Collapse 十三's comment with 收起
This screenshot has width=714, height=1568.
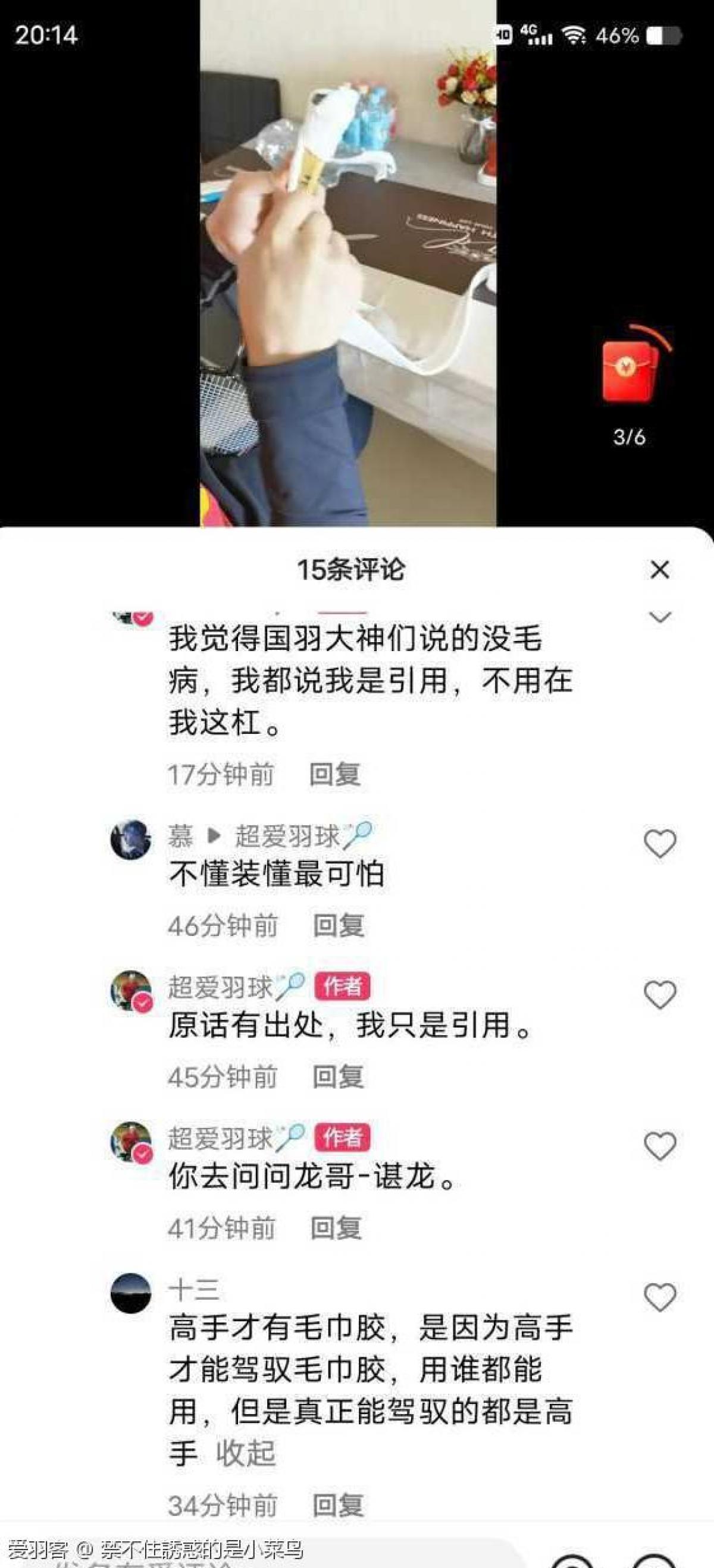(x=246, y=1454)
